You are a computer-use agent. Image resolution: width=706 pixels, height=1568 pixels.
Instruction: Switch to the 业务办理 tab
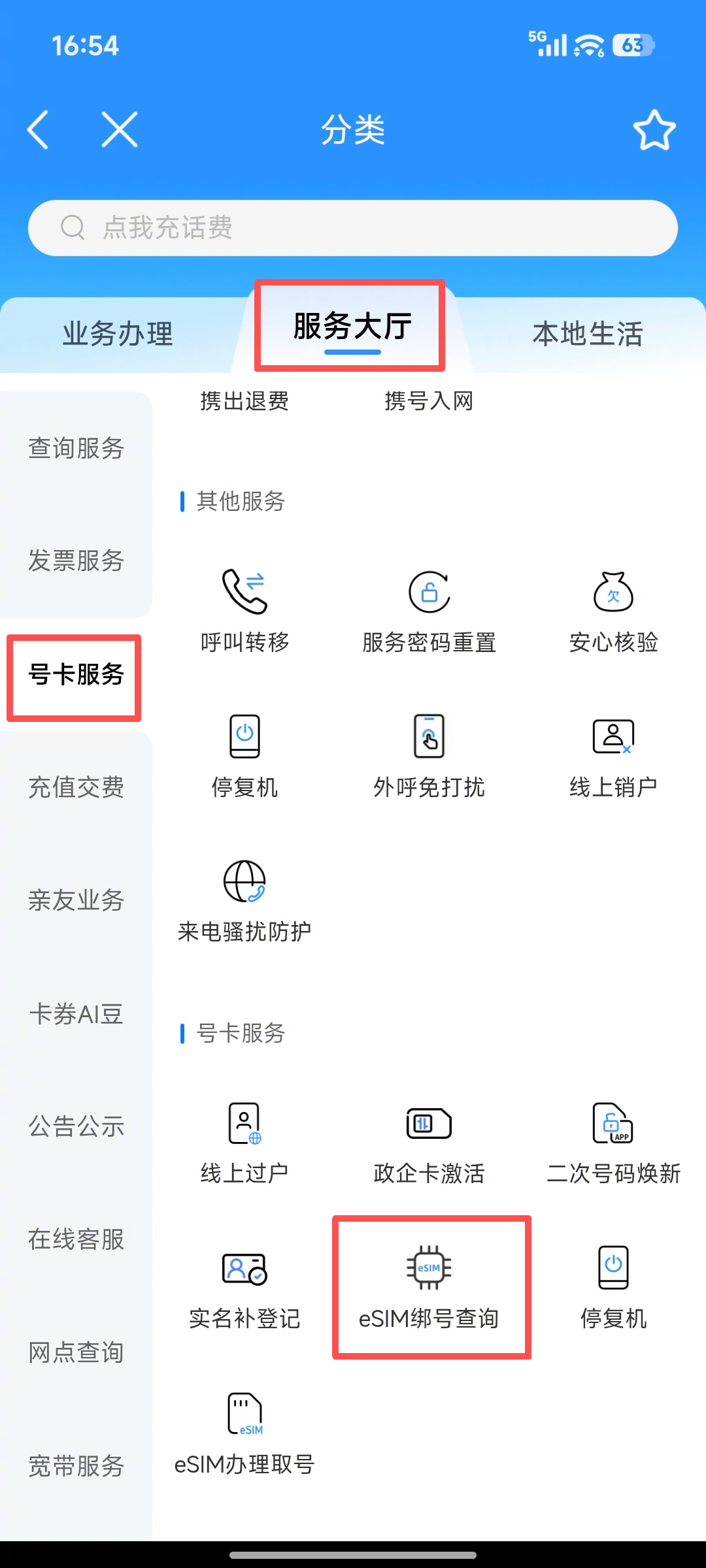pos(118,334)
